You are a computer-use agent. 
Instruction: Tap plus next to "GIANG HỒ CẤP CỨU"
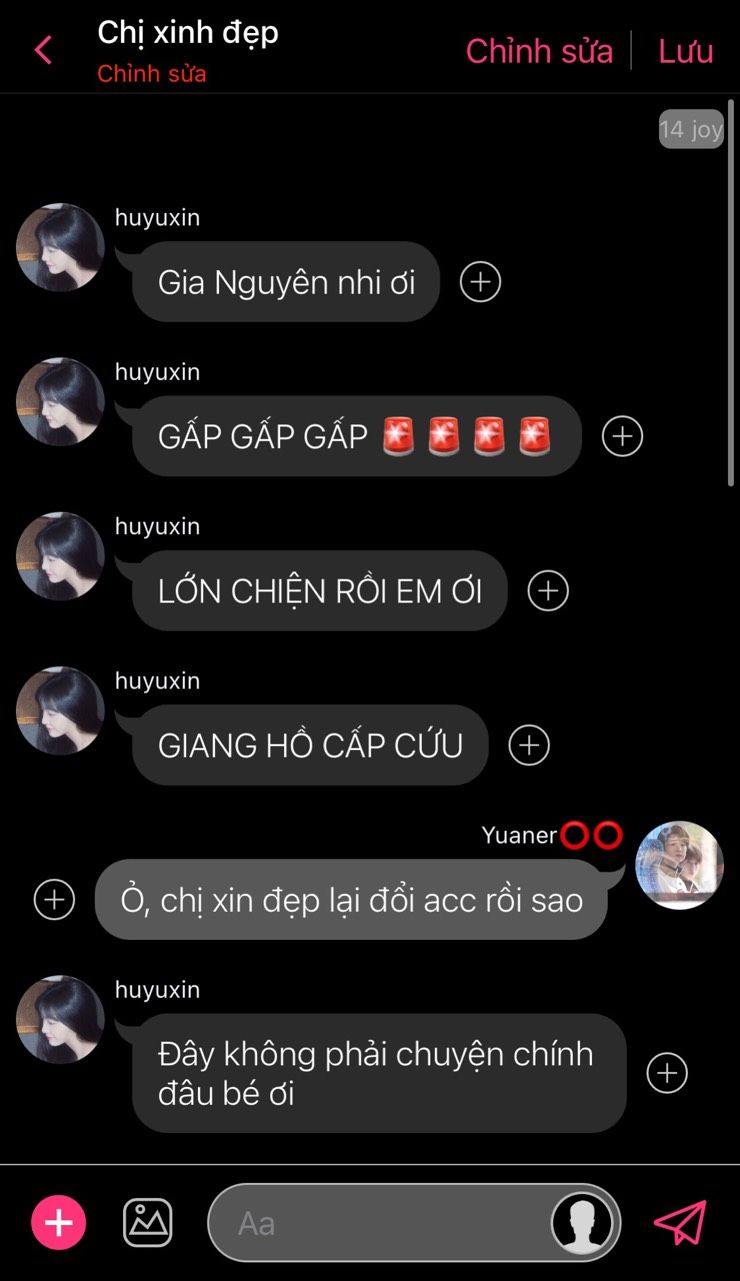click(529, 745)
